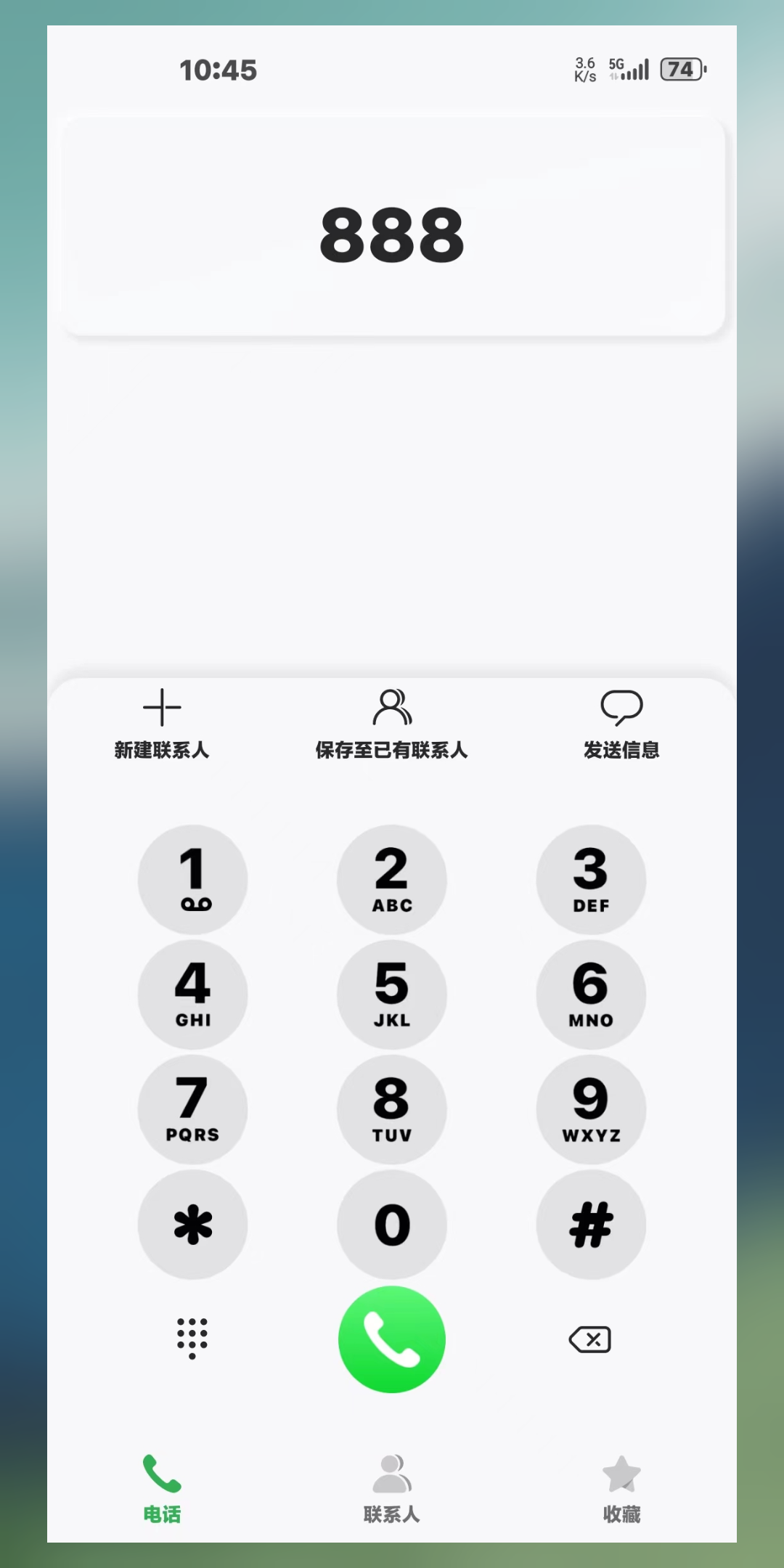Switch to the 联系人 tab
The width and height of the screenshot is (784, 1568).
coord(392,1488)
